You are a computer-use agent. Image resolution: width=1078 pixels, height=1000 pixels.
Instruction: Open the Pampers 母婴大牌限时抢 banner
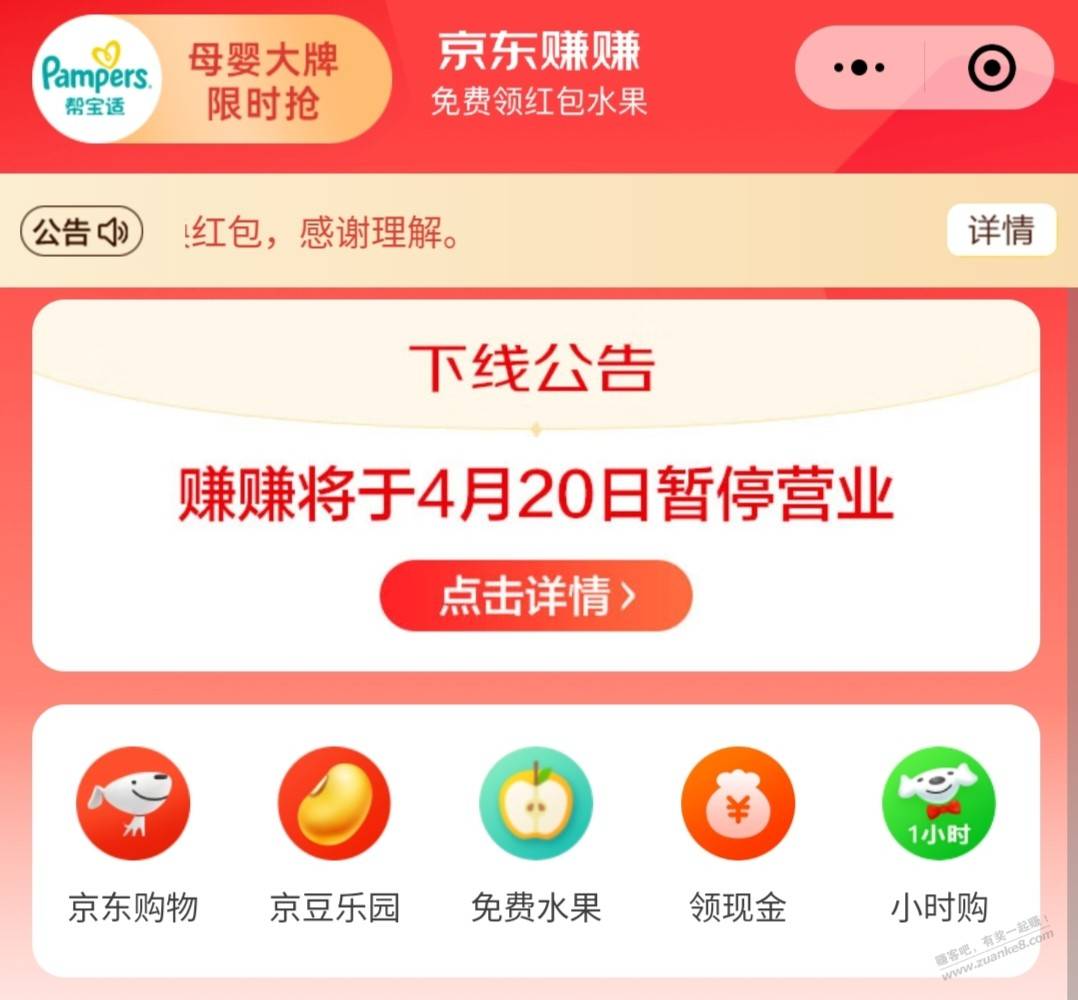pos(212,80)
